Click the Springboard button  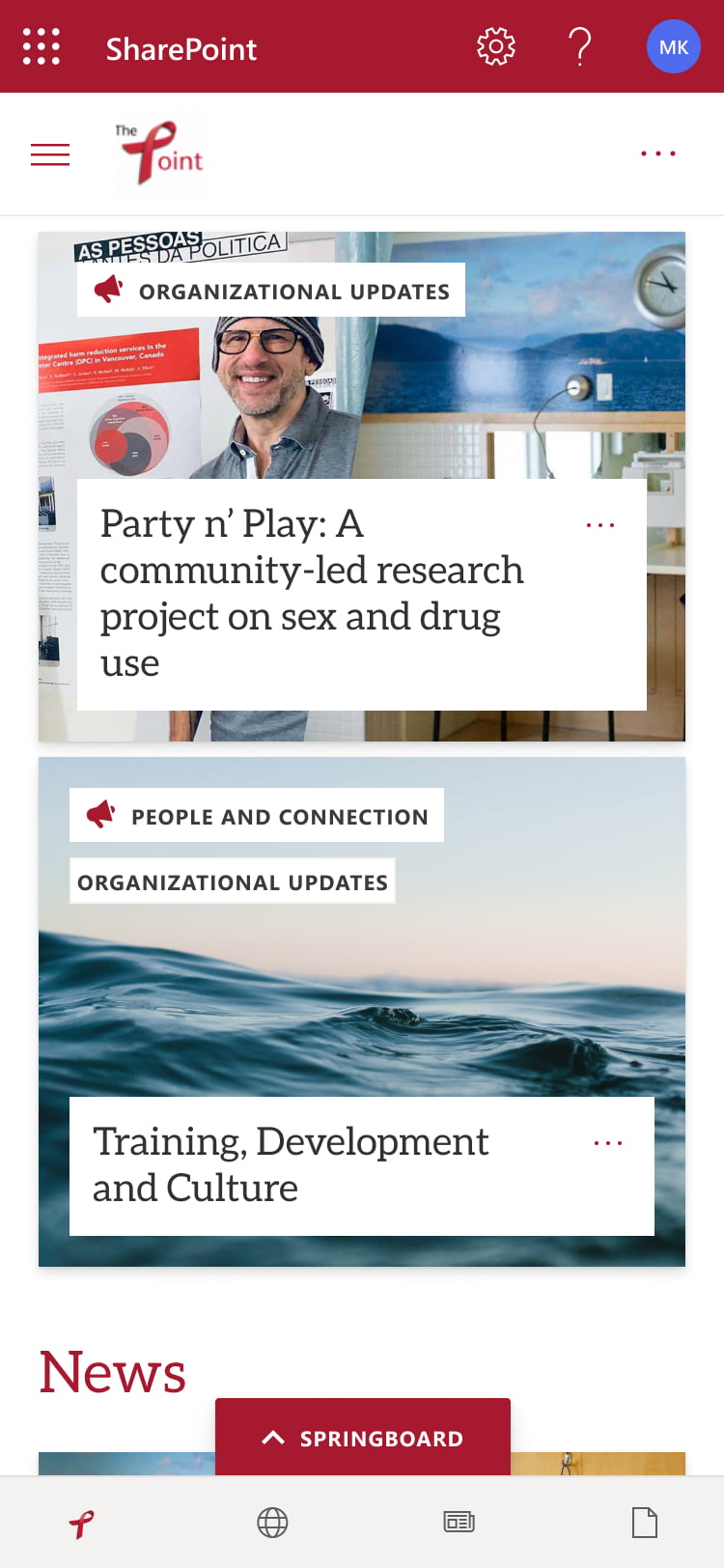[362, 1438]
